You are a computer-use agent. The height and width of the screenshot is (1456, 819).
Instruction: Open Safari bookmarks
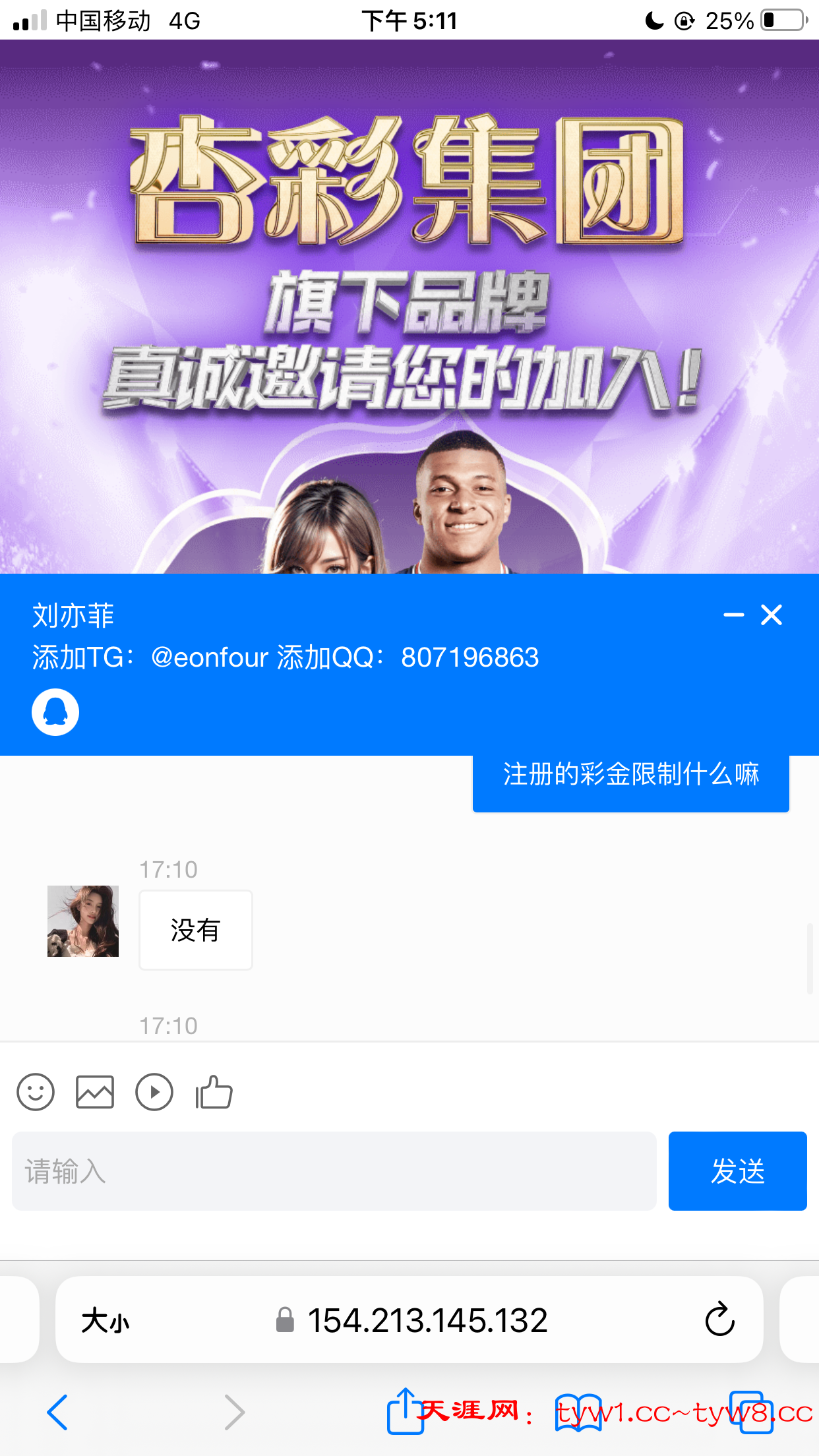click(x=578, y=1412)
